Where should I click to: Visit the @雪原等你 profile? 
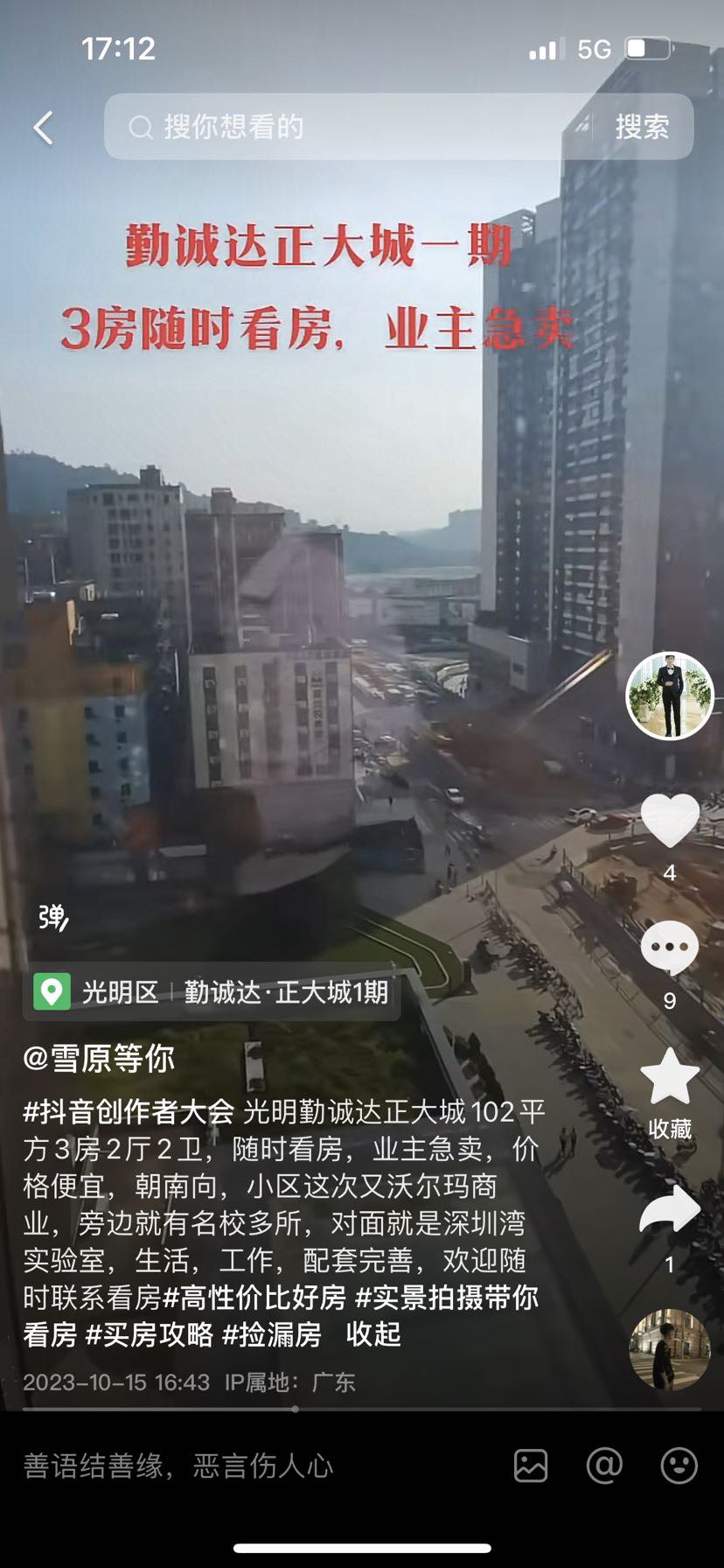click(x=99, y=1058)
